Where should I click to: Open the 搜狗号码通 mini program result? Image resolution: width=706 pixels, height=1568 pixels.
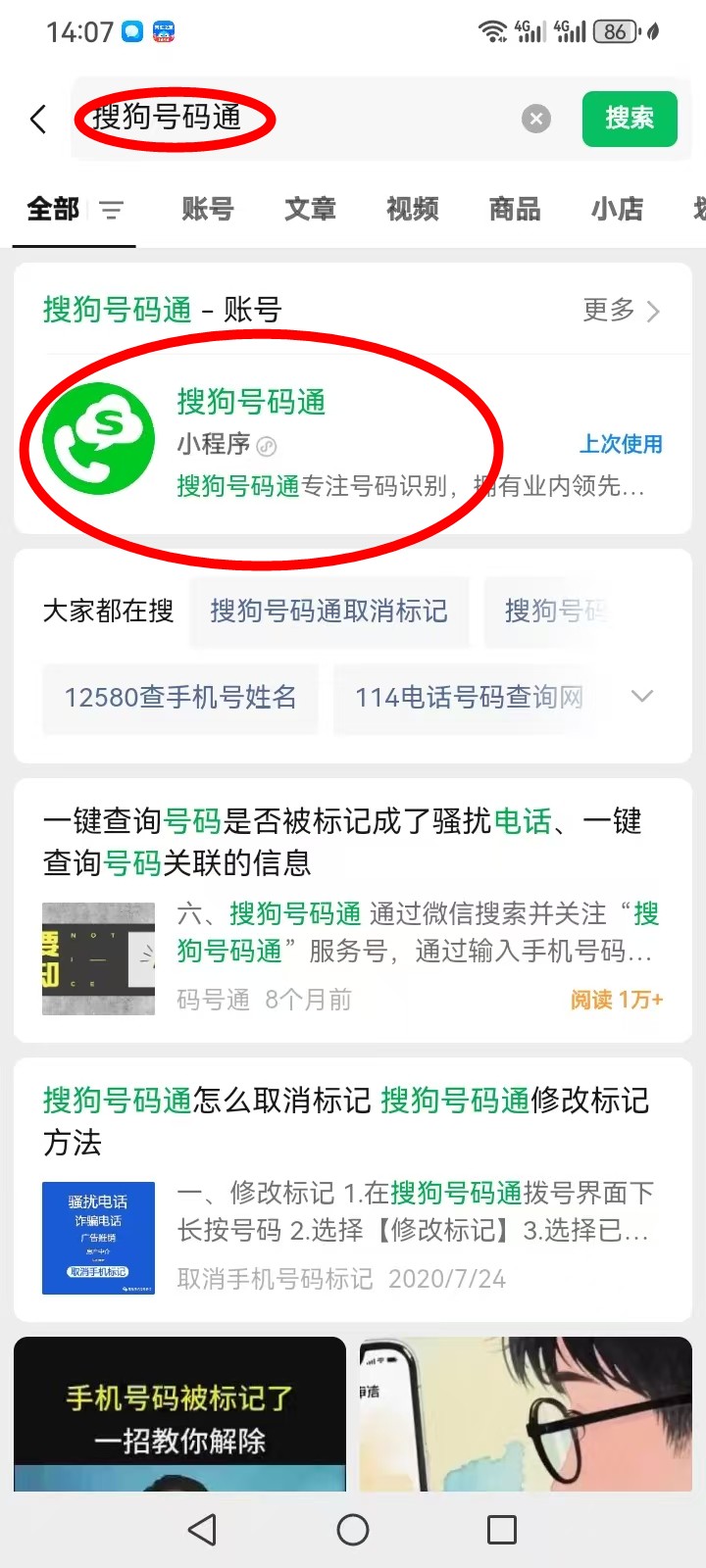pyautogui.click(x=353, y=444)
